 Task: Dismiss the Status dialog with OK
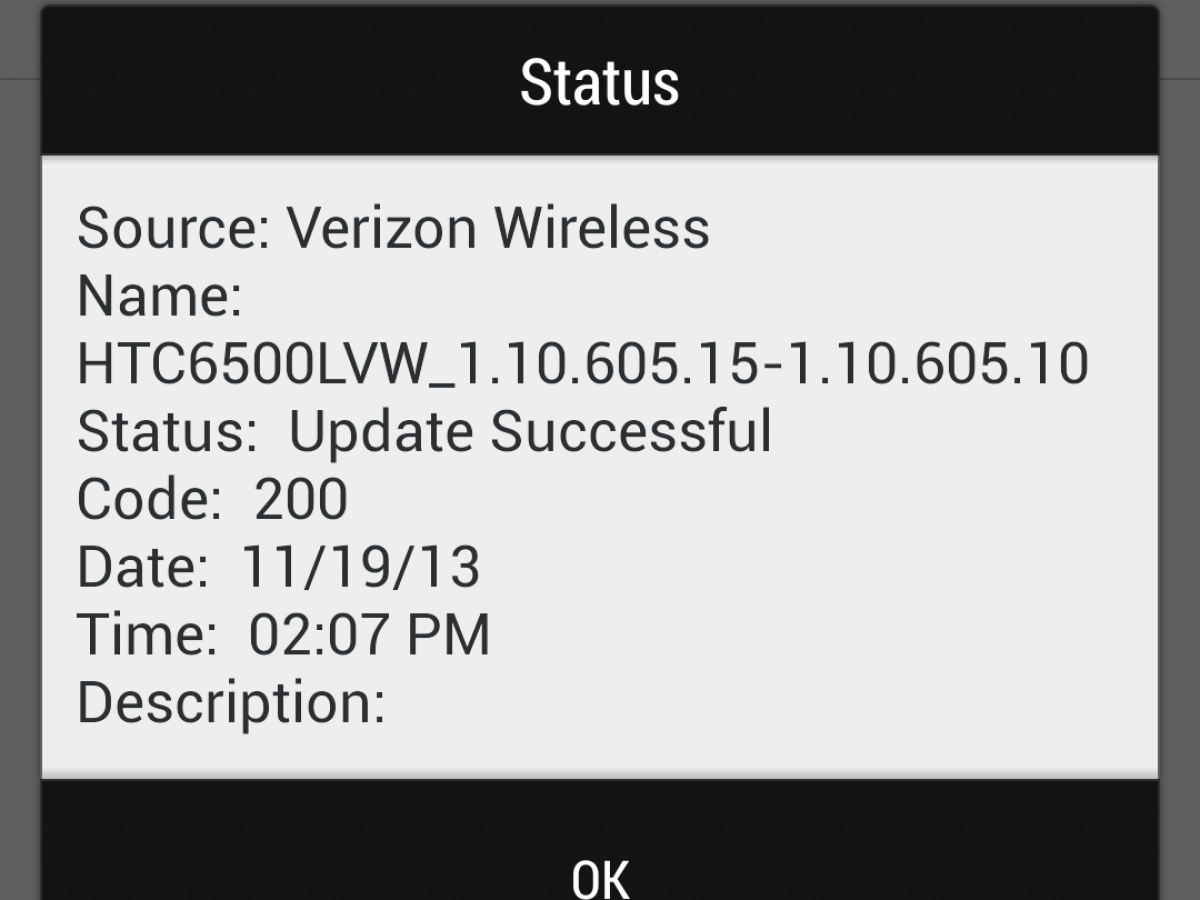[x=600, y=872]
